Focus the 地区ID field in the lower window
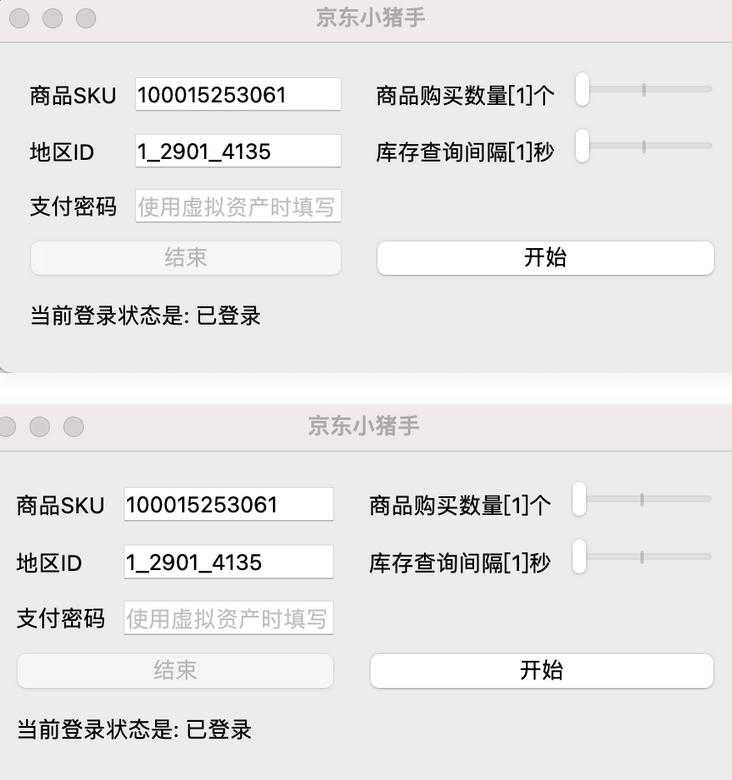Screen dimensions: 732x780 tap(228, 562)
